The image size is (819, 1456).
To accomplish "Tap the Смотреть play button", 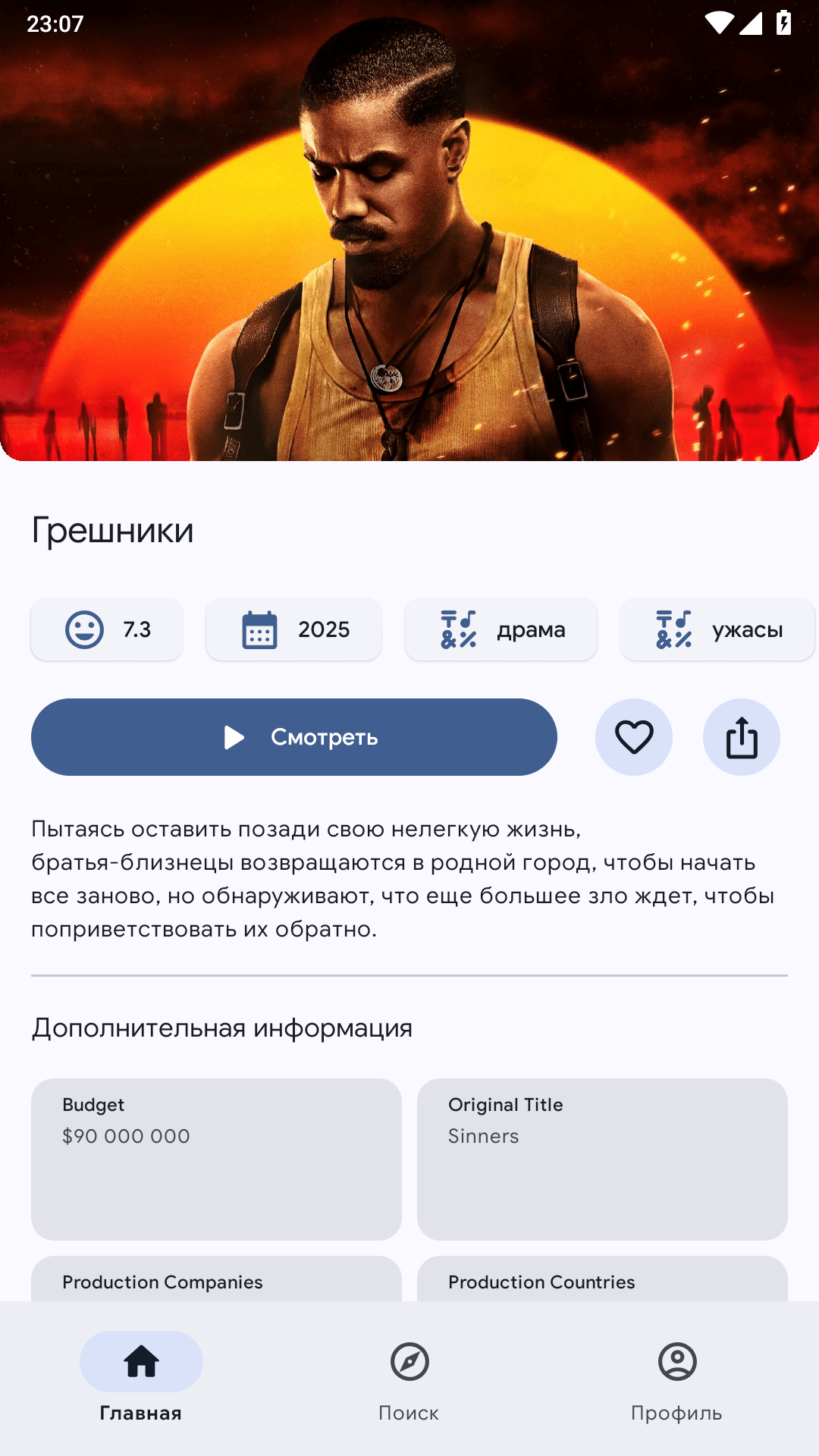I will (x=294, y=737).
